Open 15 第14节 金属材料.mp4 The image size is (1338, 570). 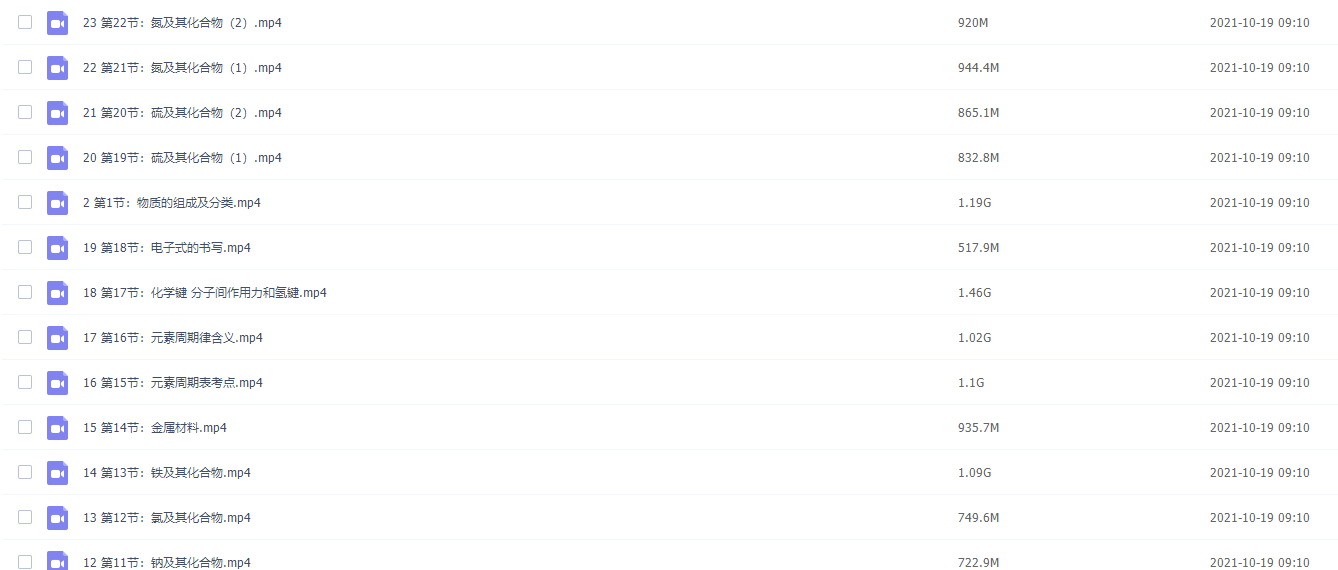(x=155, y=428)
